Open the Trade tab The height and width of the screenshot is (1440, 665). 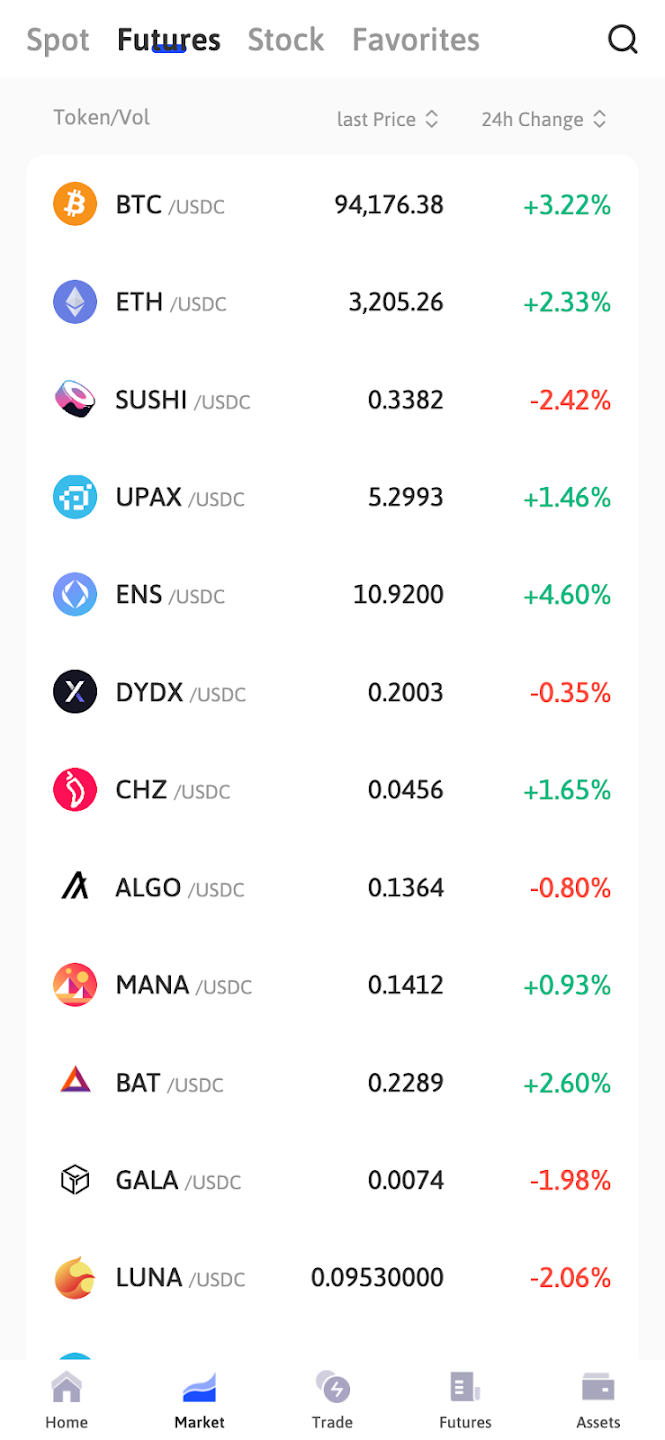point(332,1400)
